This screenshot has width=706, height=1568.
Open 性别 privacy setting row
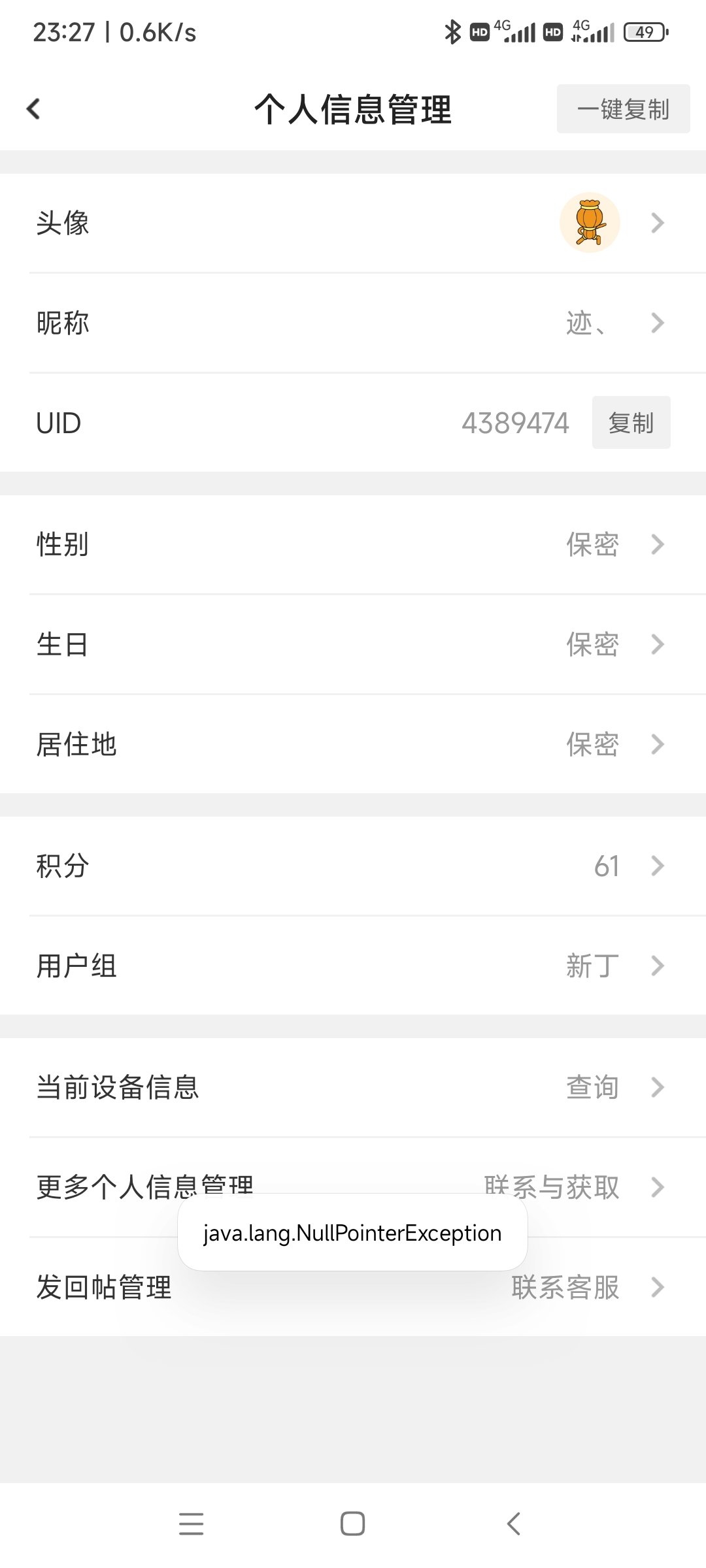click(x=353, y=544)
